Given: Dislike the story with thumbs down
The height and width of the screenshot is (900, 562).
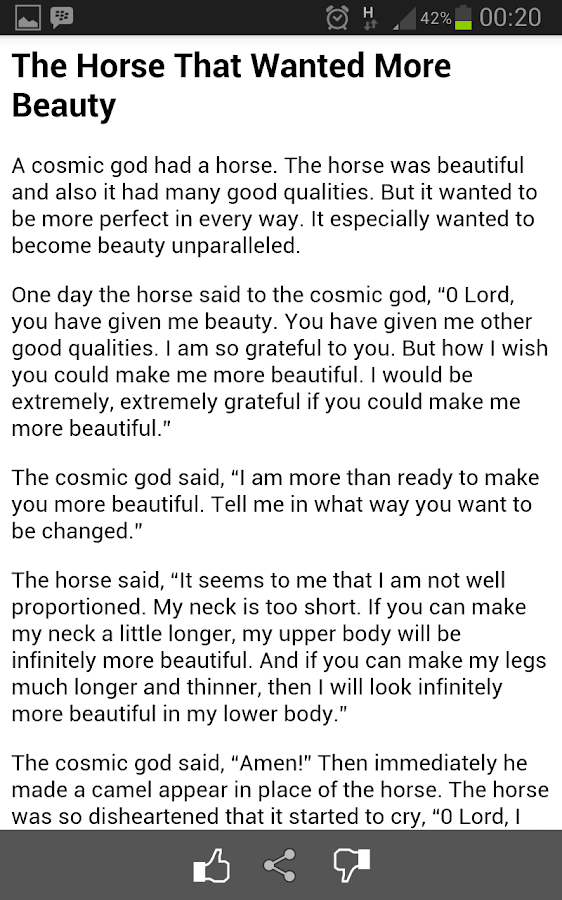Looking at the screenshot, I should click(x=351, y=865).
